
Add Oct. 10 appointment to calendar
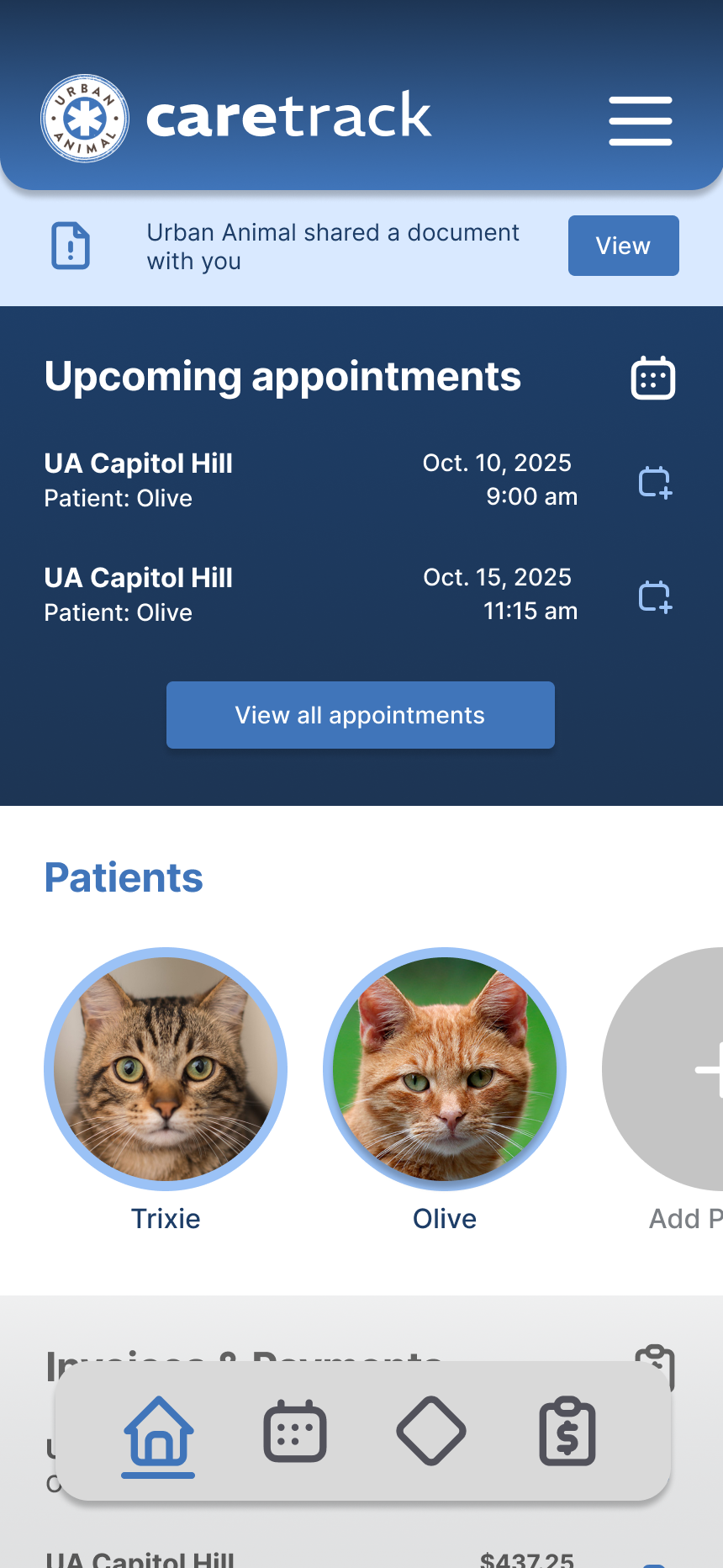(x=655, y=482)
